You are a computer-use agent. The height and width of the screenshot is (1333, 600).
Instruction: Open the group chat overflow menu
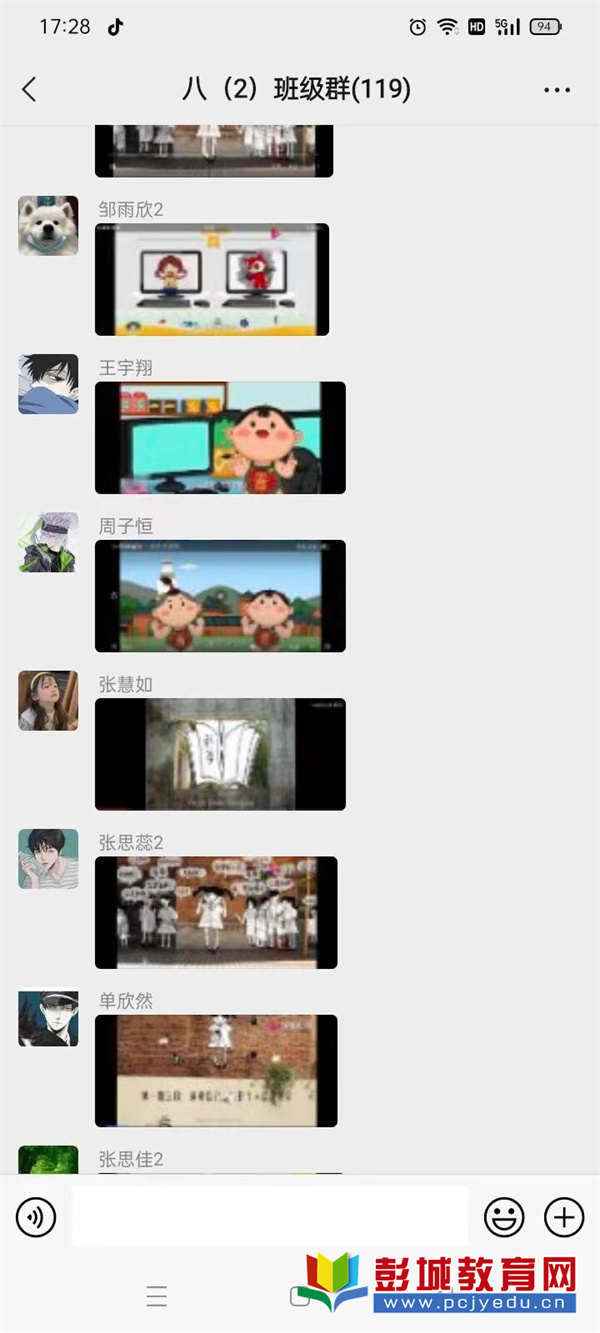[557, 90]
